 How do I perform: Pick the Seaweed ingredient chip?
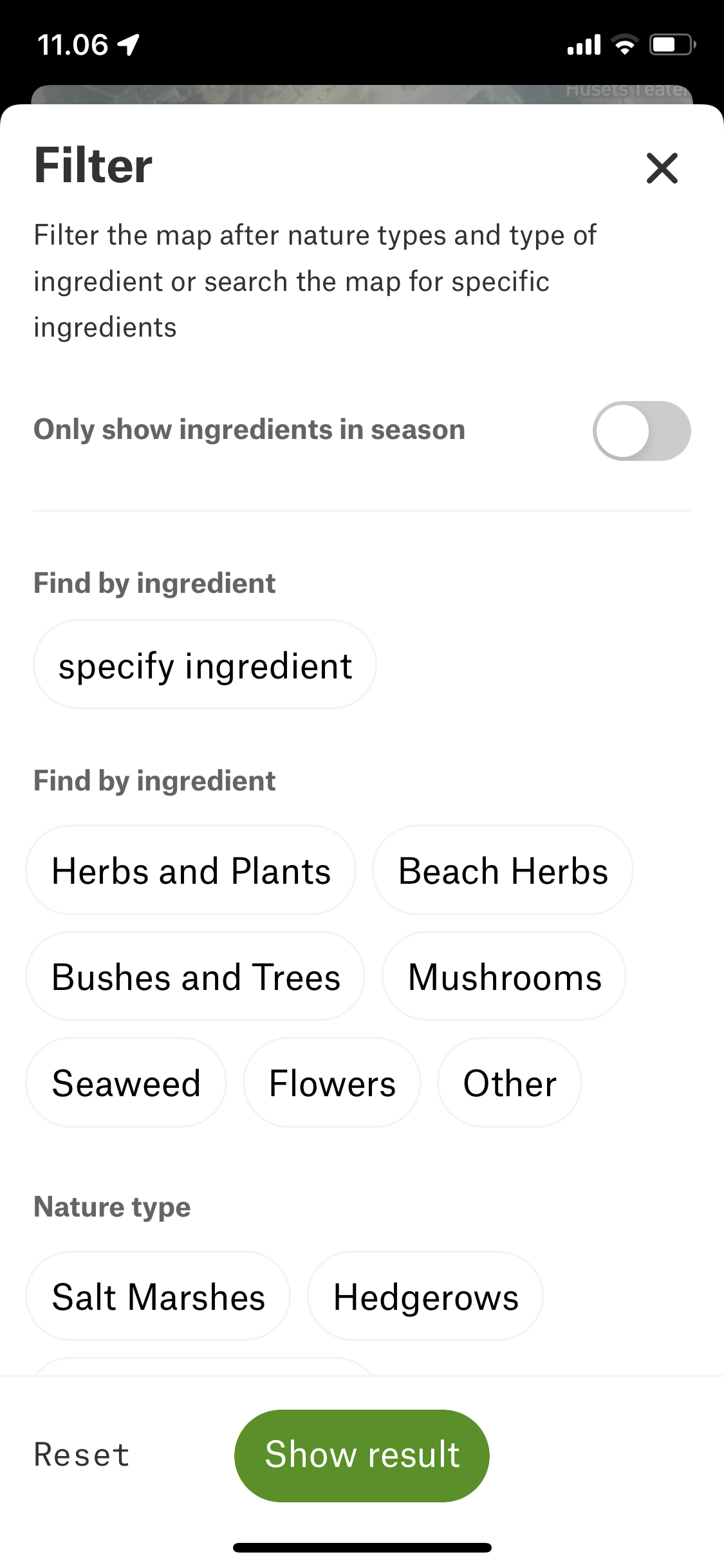pos(126,1083)
